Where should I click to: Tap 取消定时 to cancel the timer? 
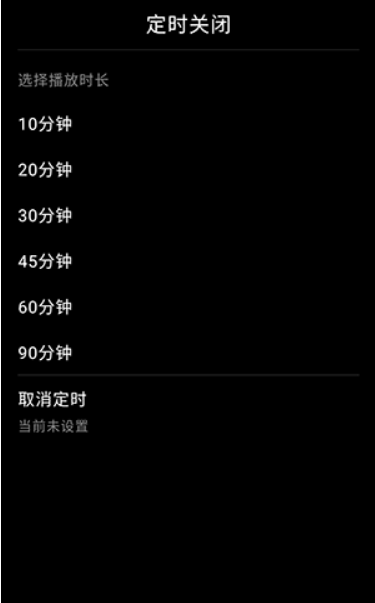tap(188, 412)
